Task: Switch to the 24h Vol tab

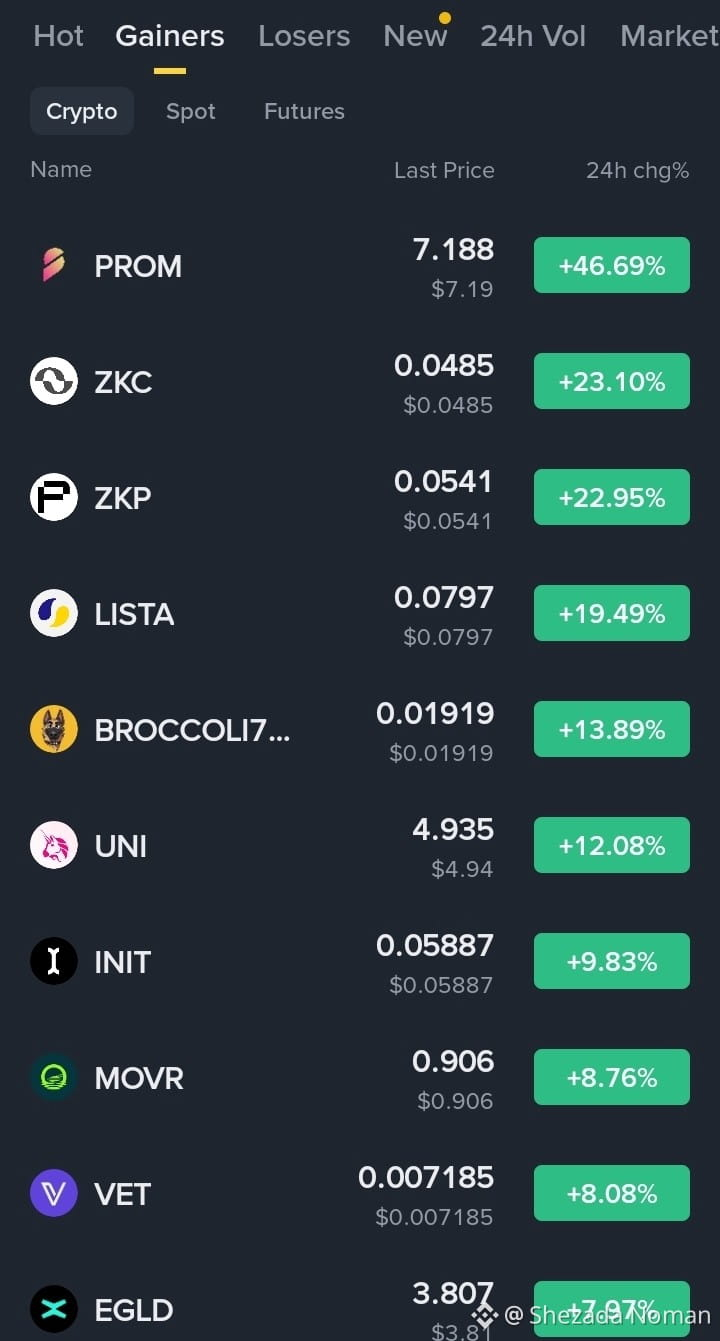Action: coord(533,36)
